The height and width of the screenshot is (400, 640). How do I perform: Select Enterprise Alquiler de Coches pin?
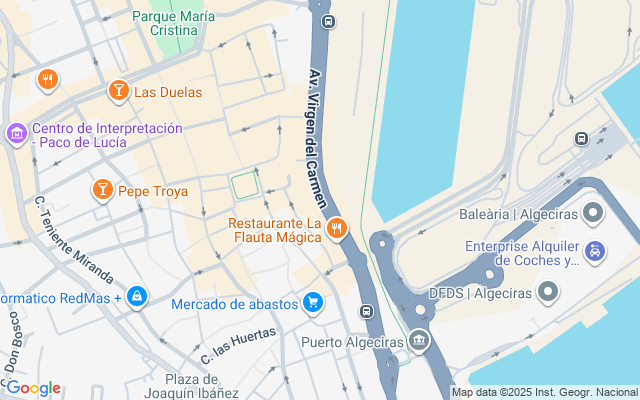pos(595,252)
